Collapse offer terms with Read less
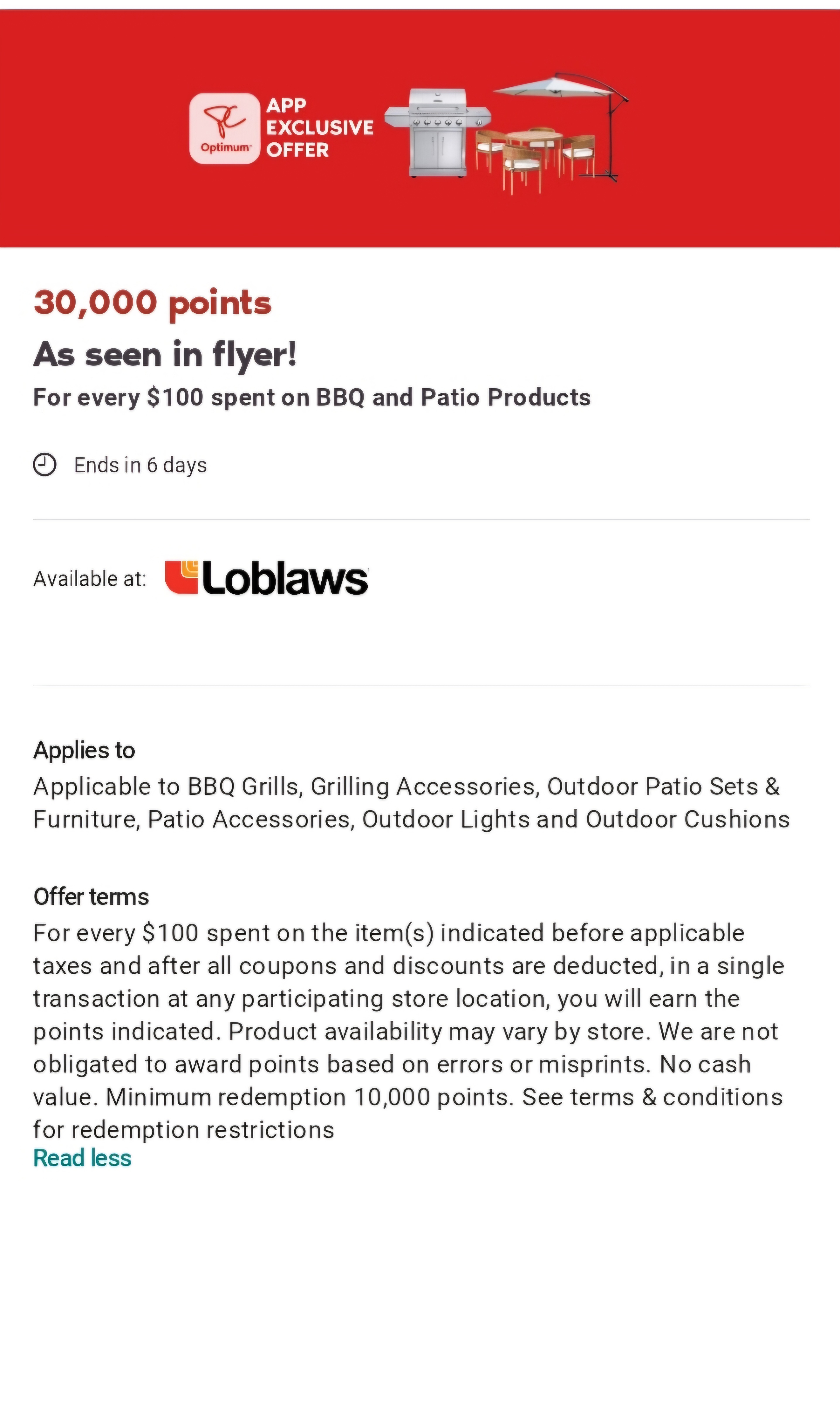Screen dimensions: 840x1403 83,1158
